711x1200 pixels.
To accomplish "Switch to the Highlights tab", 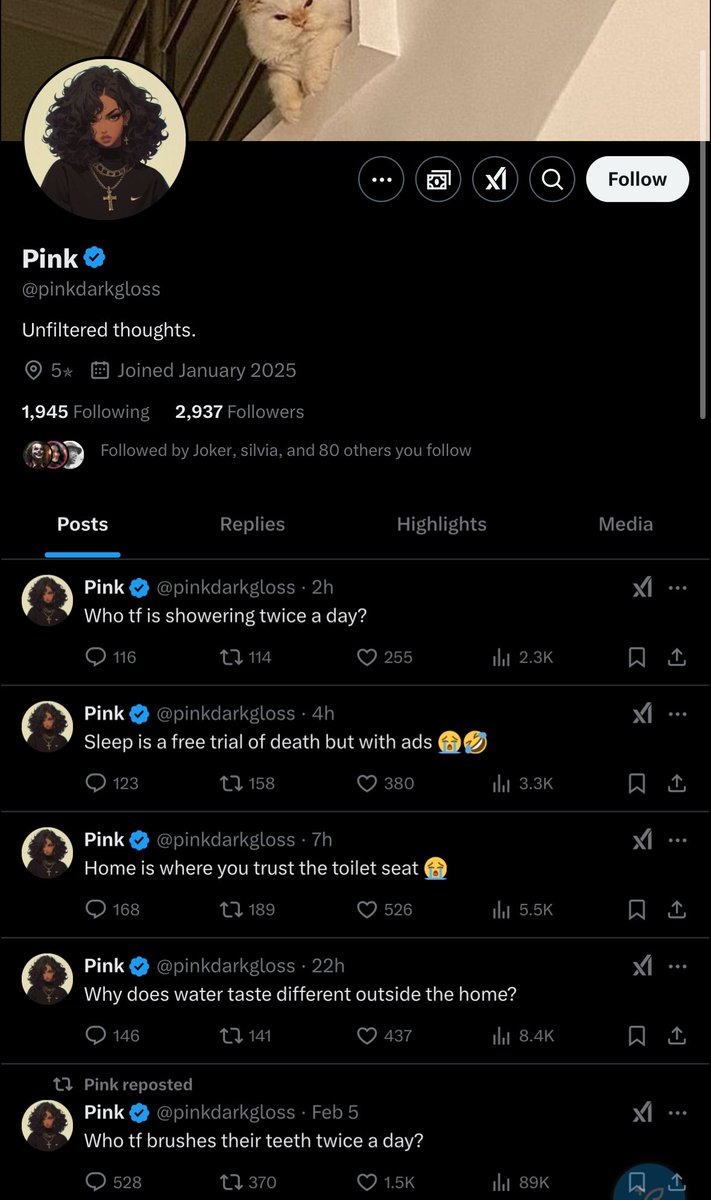I will point(441,524).
